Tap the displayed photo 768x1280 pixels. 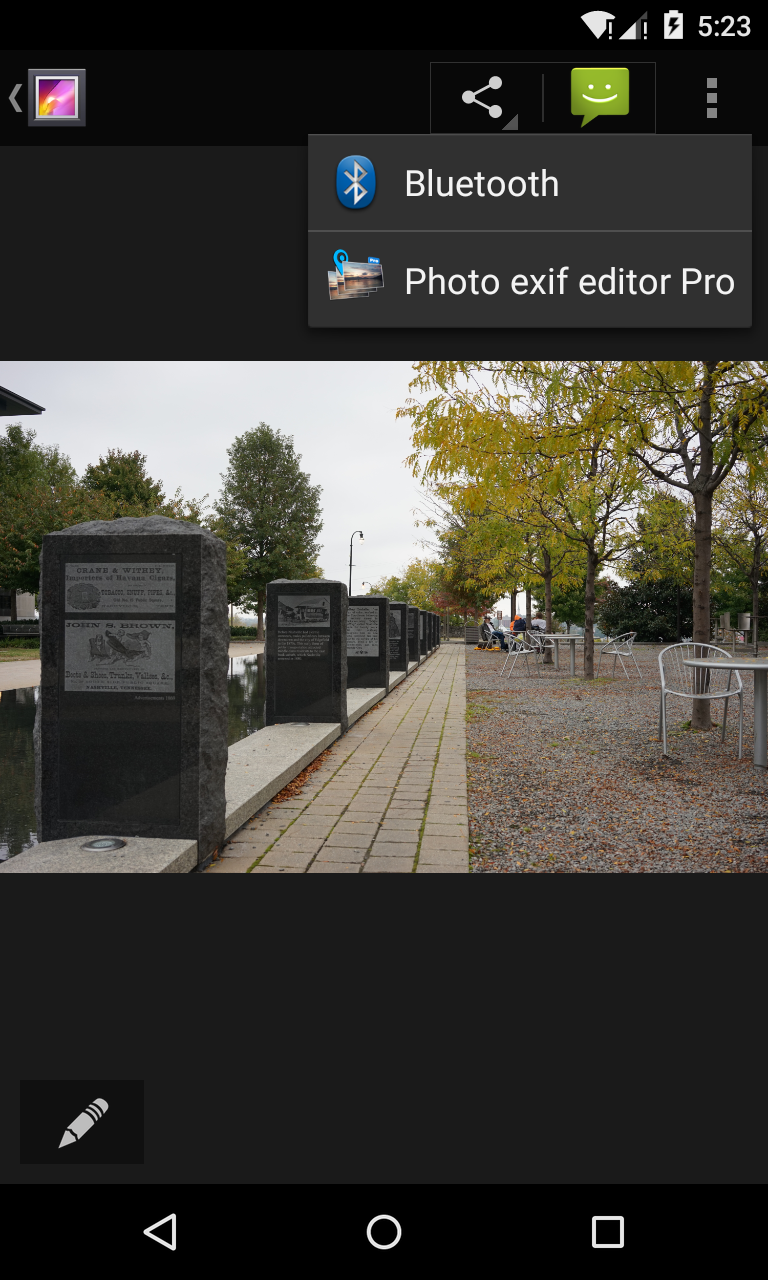[x=384, y=617]
